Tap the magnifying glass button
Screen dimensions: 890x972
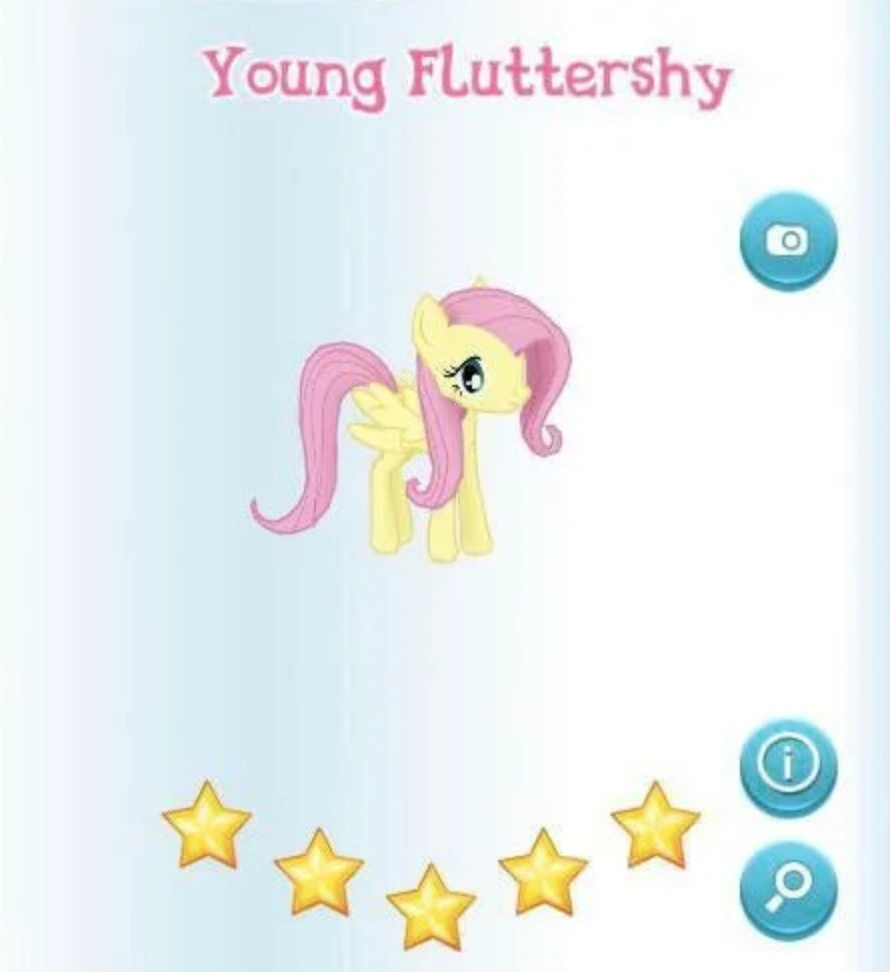(x=788, y=889)
